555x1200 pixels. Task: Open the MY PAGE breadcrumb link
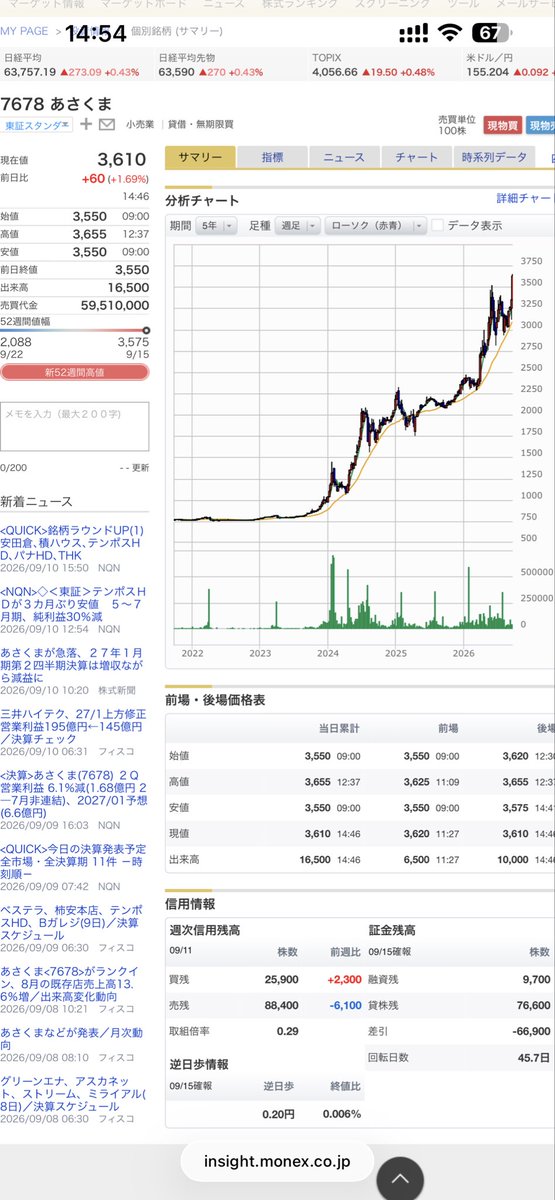[24, 32]
